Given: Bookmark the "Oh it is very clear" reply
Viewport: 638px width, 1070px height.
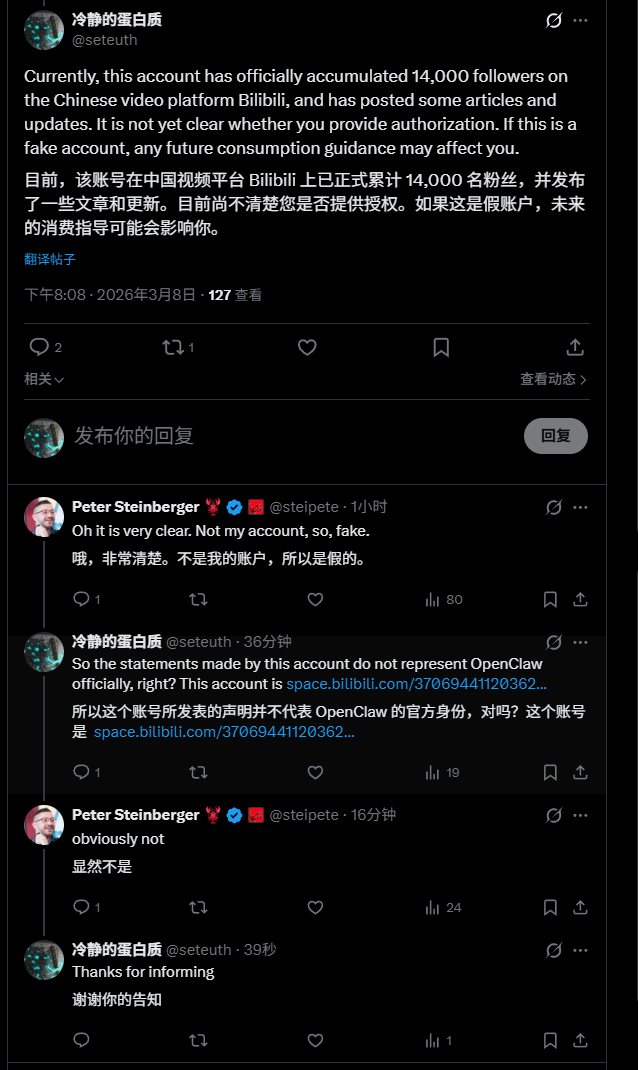Looking at the screenshot, I should click(x=550, y=599).
